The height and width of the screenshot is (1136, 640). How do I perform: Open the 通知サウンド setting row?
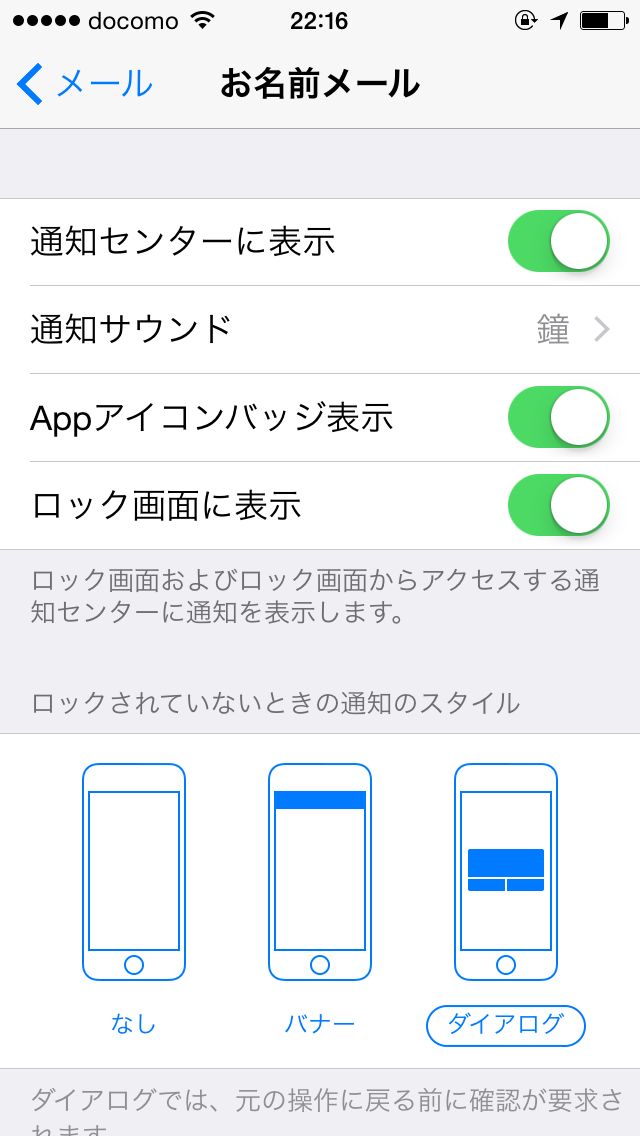coord(320,330)
